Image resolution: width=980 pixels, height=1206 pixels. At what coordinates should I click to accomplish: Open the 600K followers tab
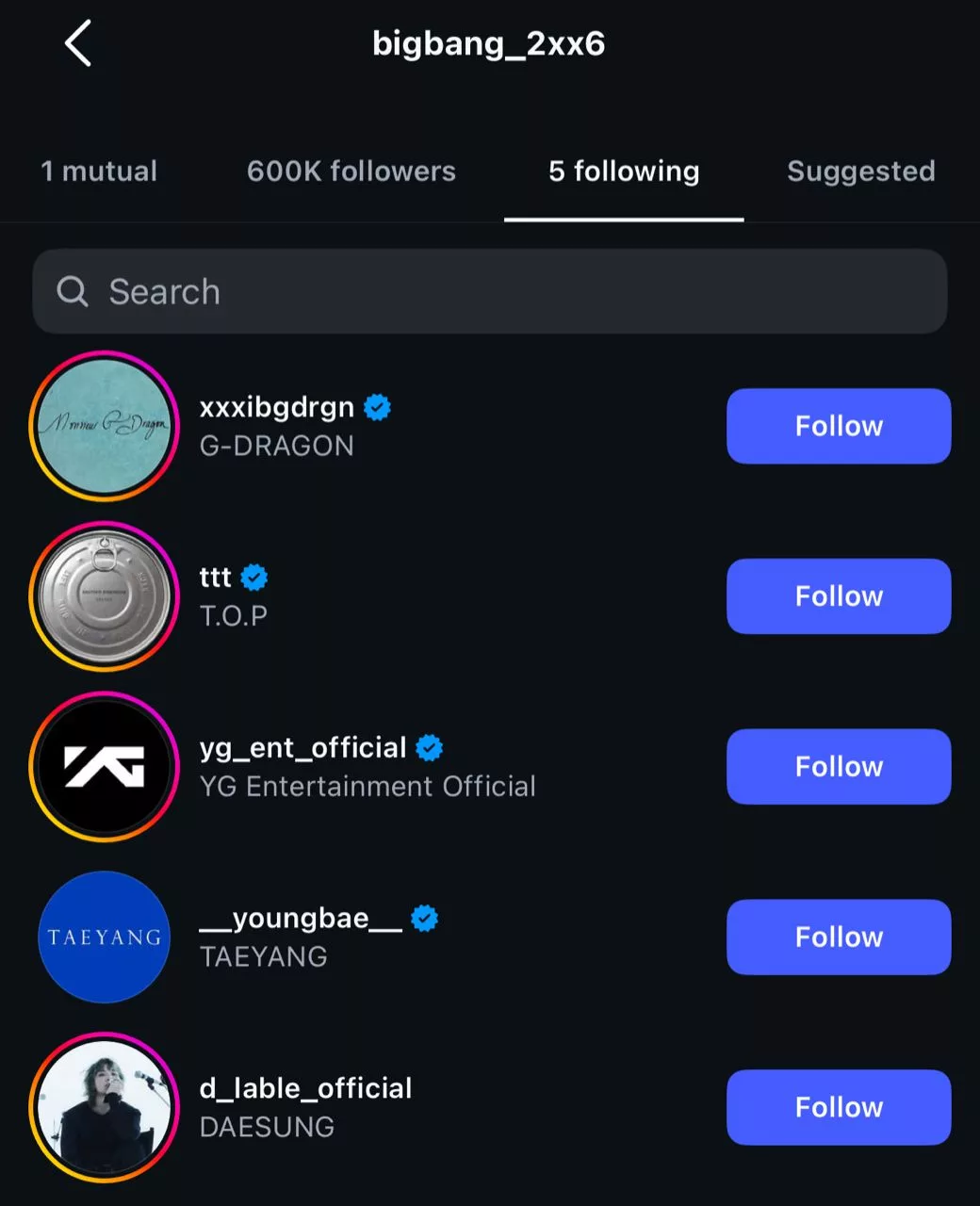351,171
